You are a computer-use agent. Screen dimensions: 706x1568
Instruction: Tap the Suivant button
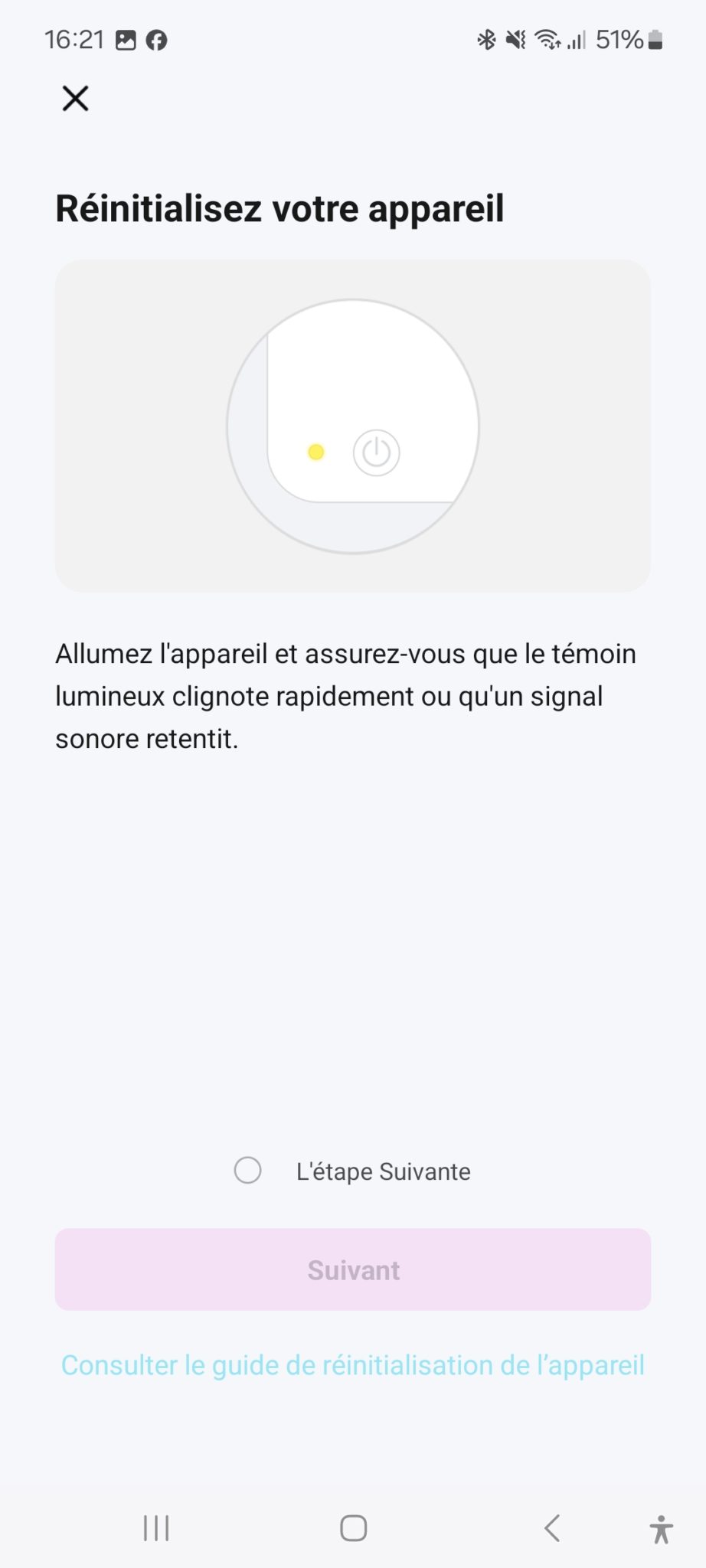click(353, 1269)
